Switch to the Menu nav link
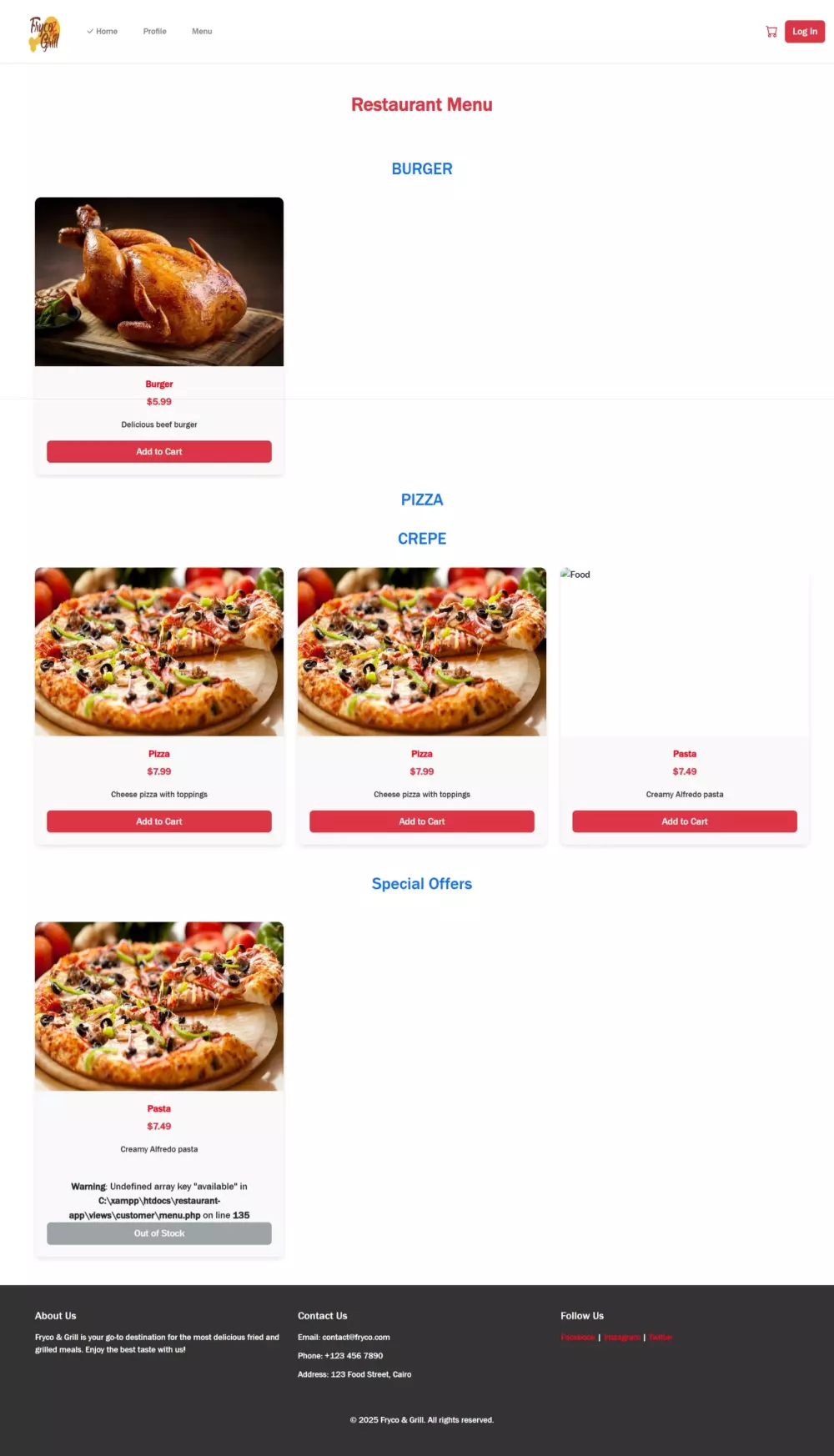 point(202,32)
